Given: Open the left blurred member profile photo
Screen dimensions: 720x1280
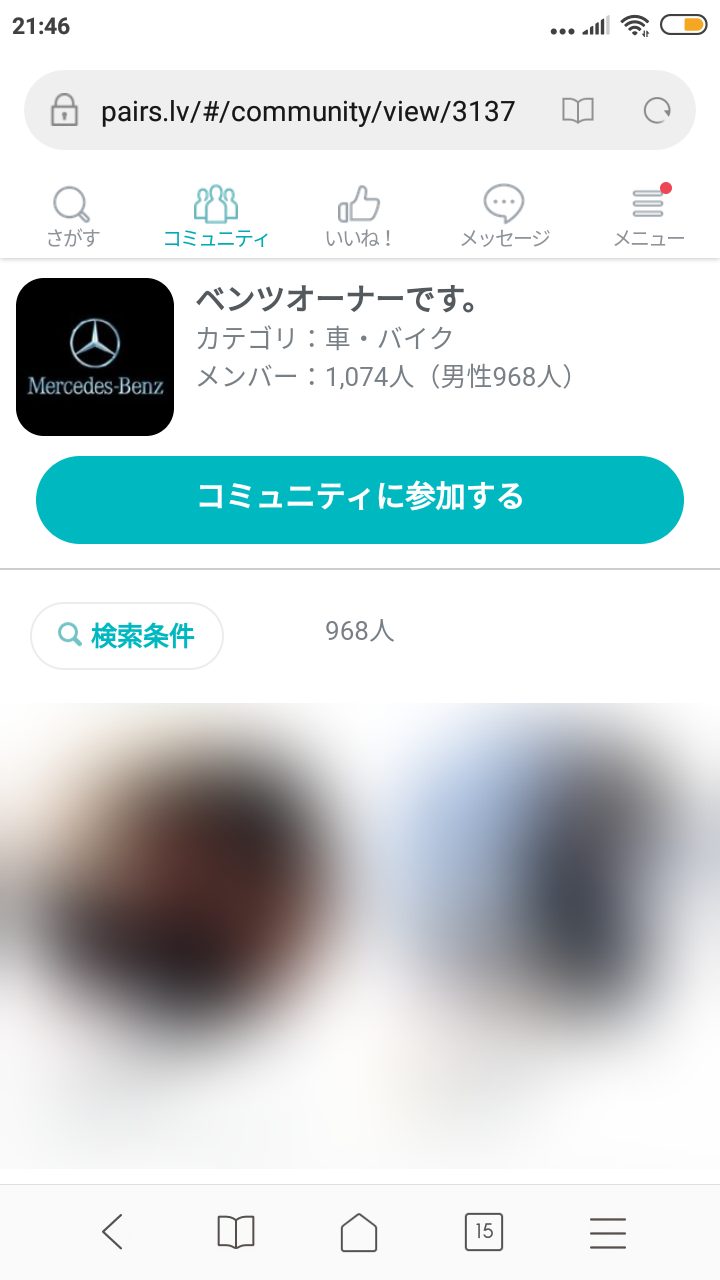Looking at the screenshot, I should tap(180, 900).
